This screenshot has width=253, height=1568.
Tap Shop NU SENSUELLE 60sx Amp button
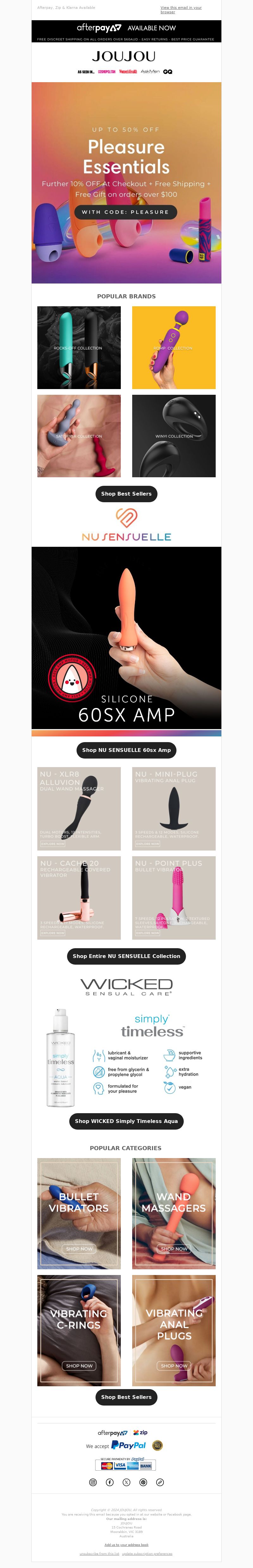(126, 750)
